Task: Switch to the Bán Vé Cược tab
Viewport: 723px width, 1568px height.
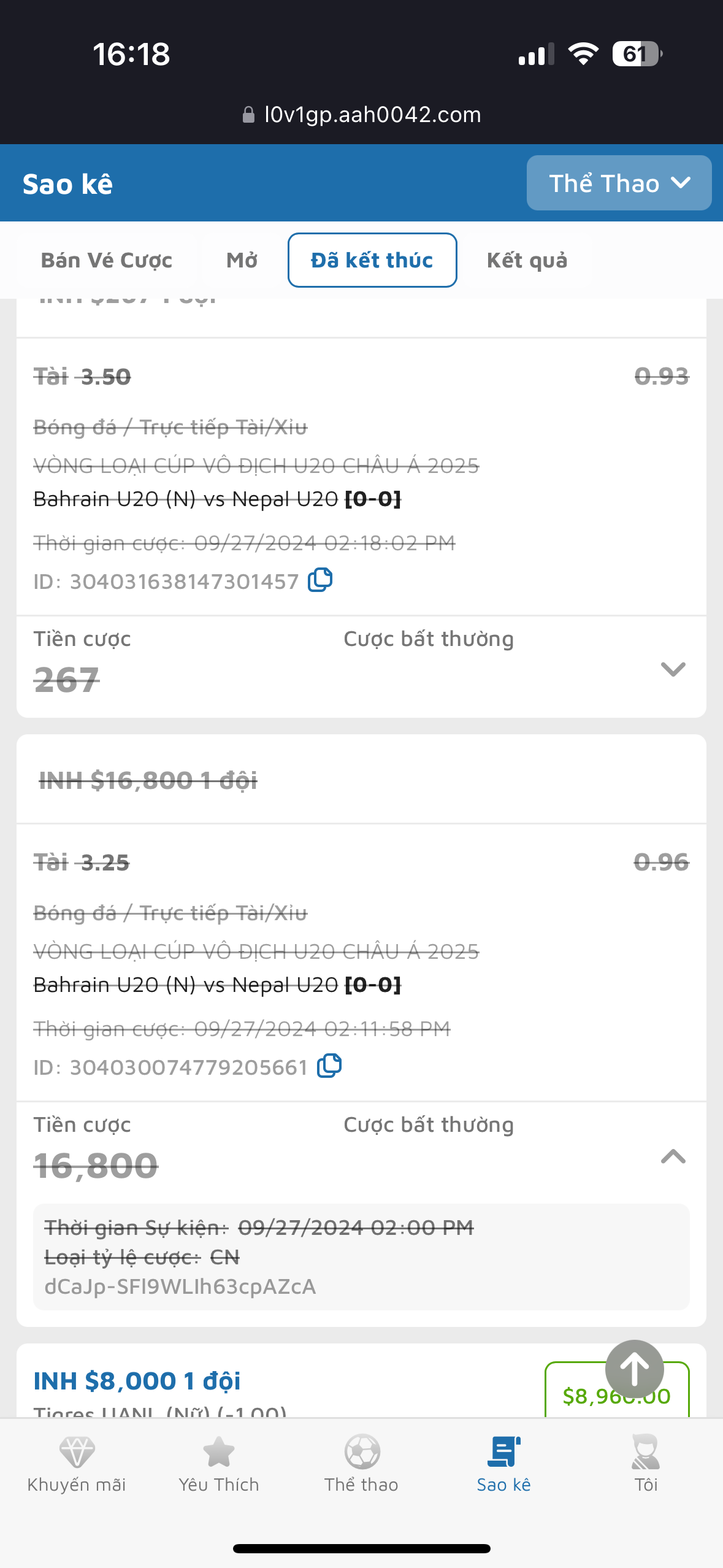Action: (107, 260)
